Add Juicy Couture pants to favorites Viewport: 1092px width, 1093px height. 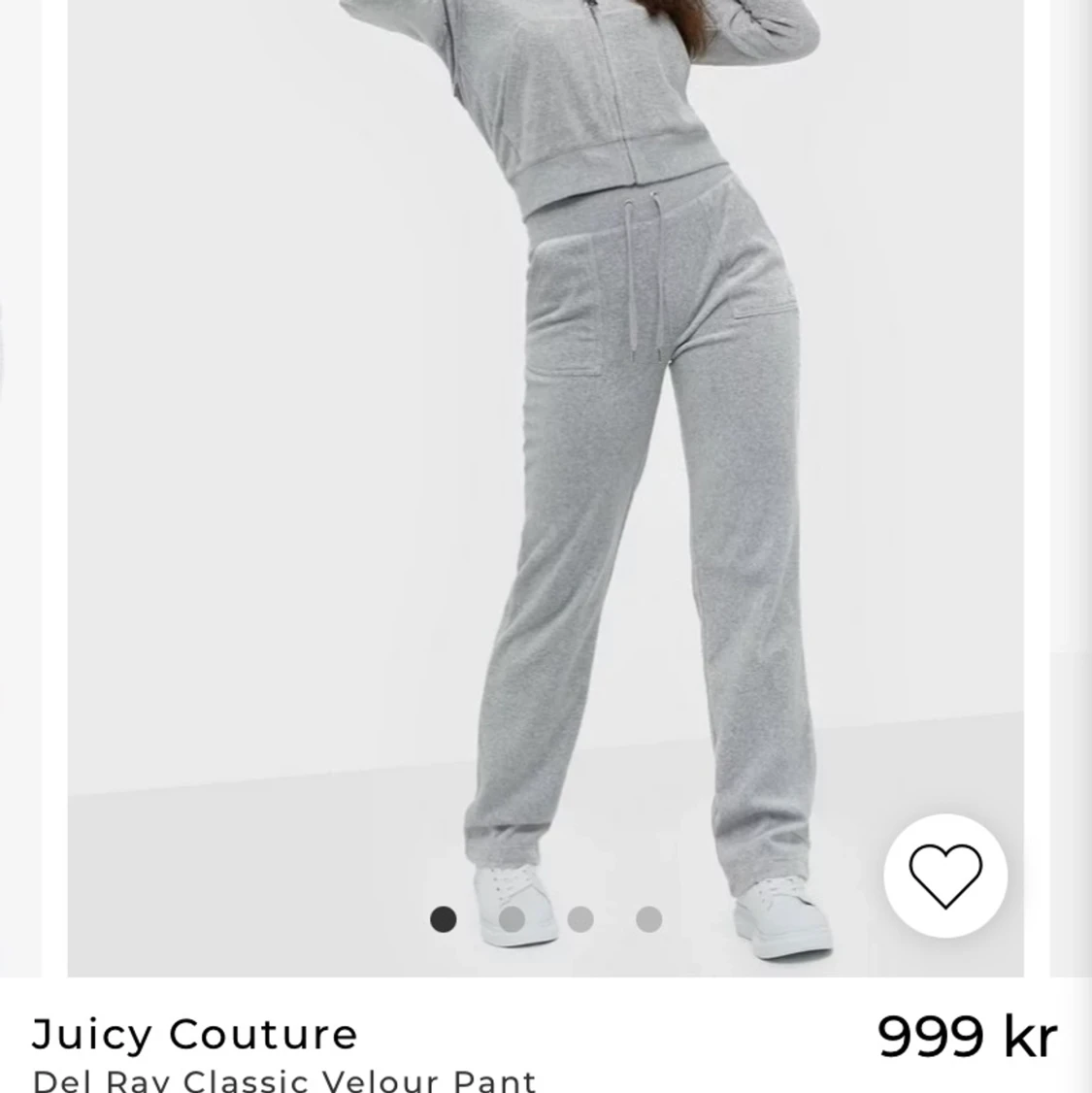(944, 876)
